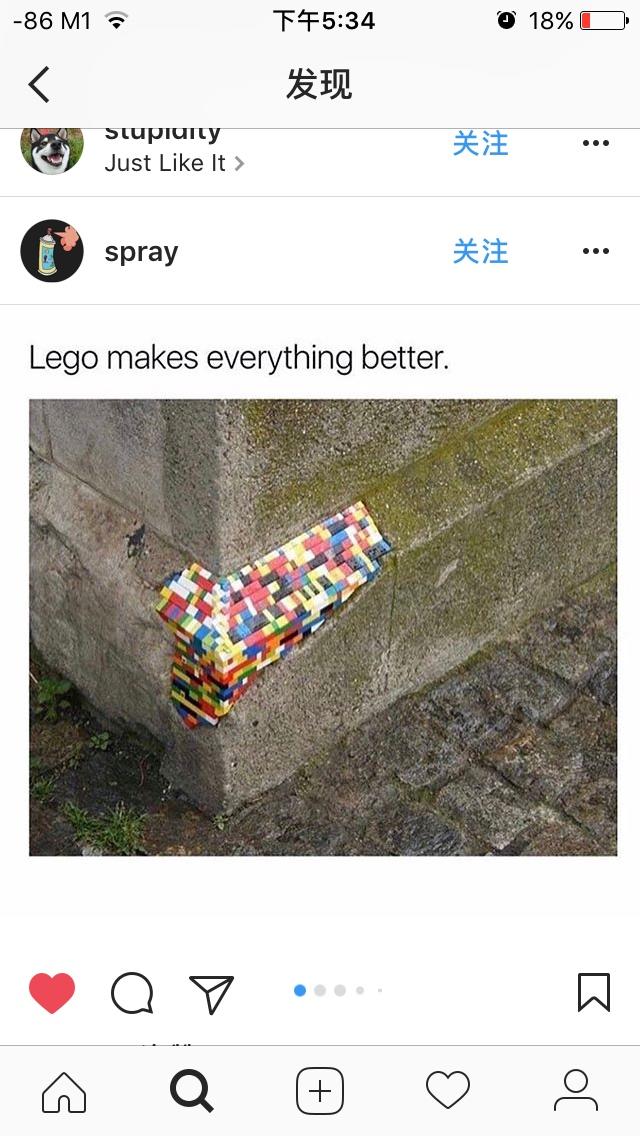
Task: Go back from the 发现 page
Action: click(39, 85)
